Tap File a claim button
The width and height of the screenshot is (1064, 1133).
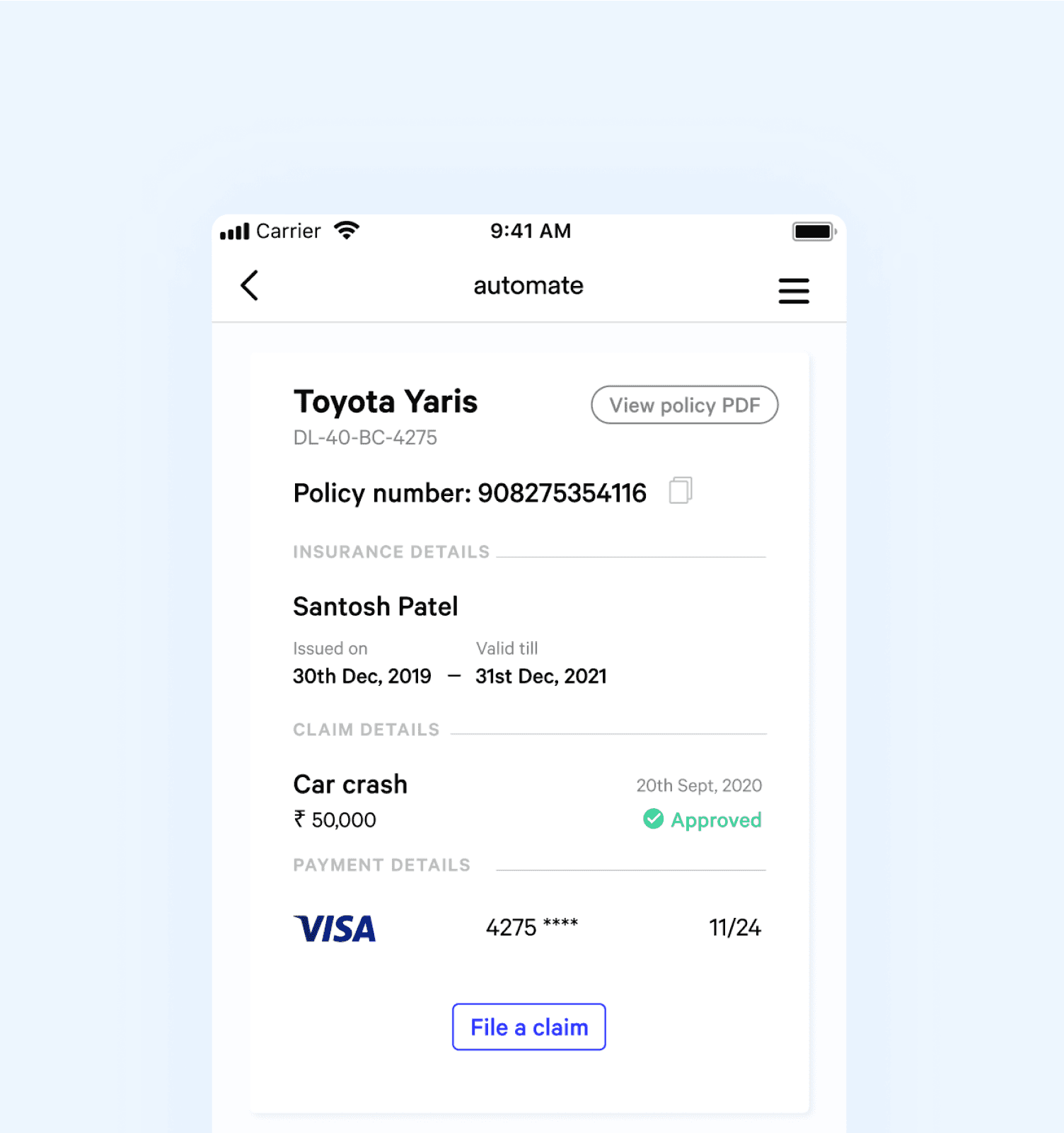coord(529,1027)
